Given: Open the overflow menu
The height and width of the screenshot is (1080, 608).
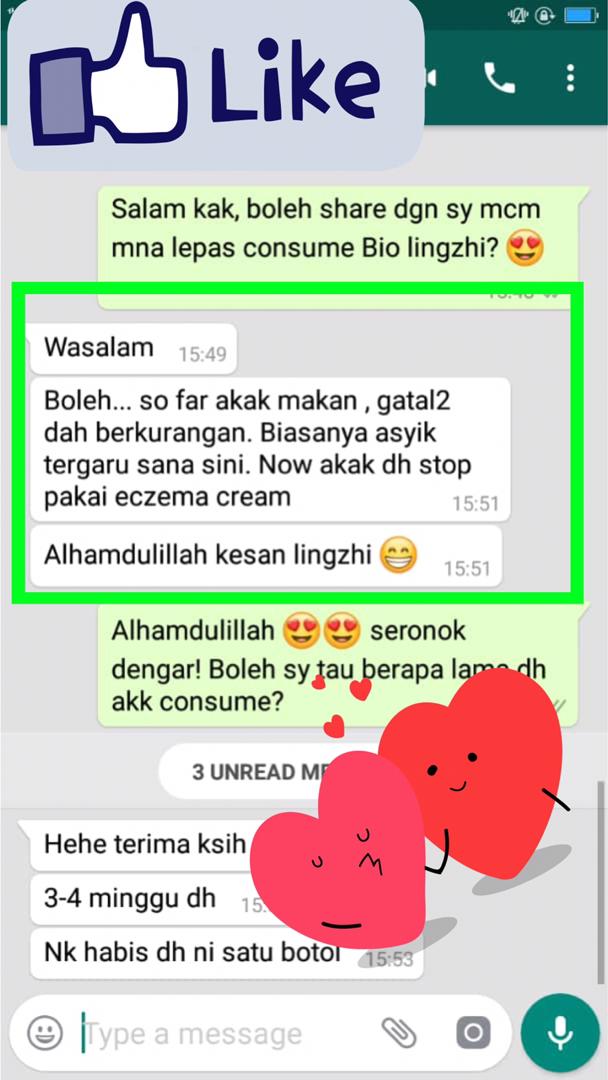Looking at the screenshot, I should 570,77.
